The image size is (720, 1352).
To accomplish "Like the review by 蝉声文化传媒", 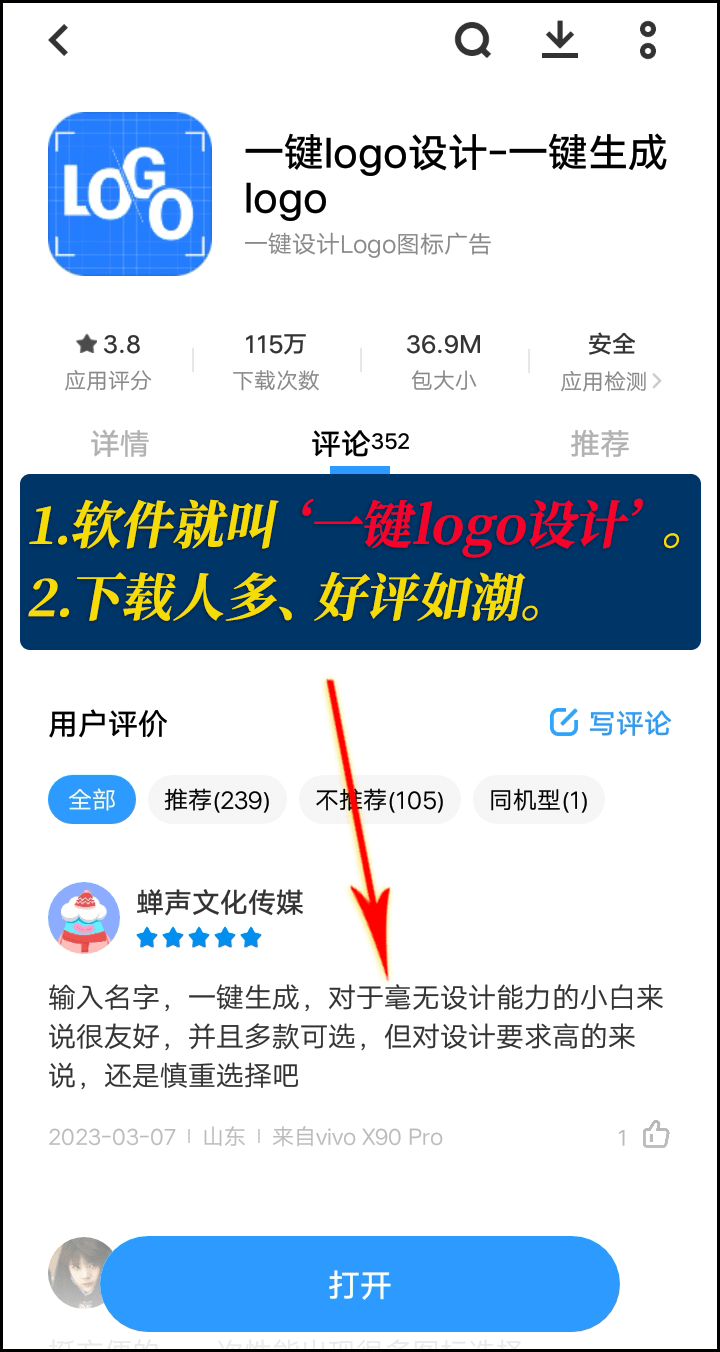I will [x=655, y=1136].
